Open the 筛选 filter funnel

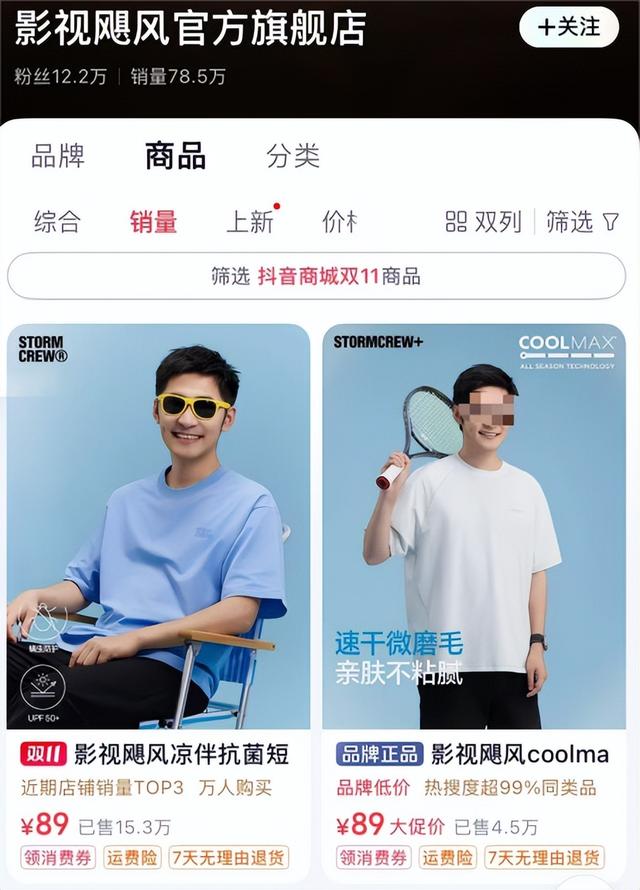tap(583, 222)
